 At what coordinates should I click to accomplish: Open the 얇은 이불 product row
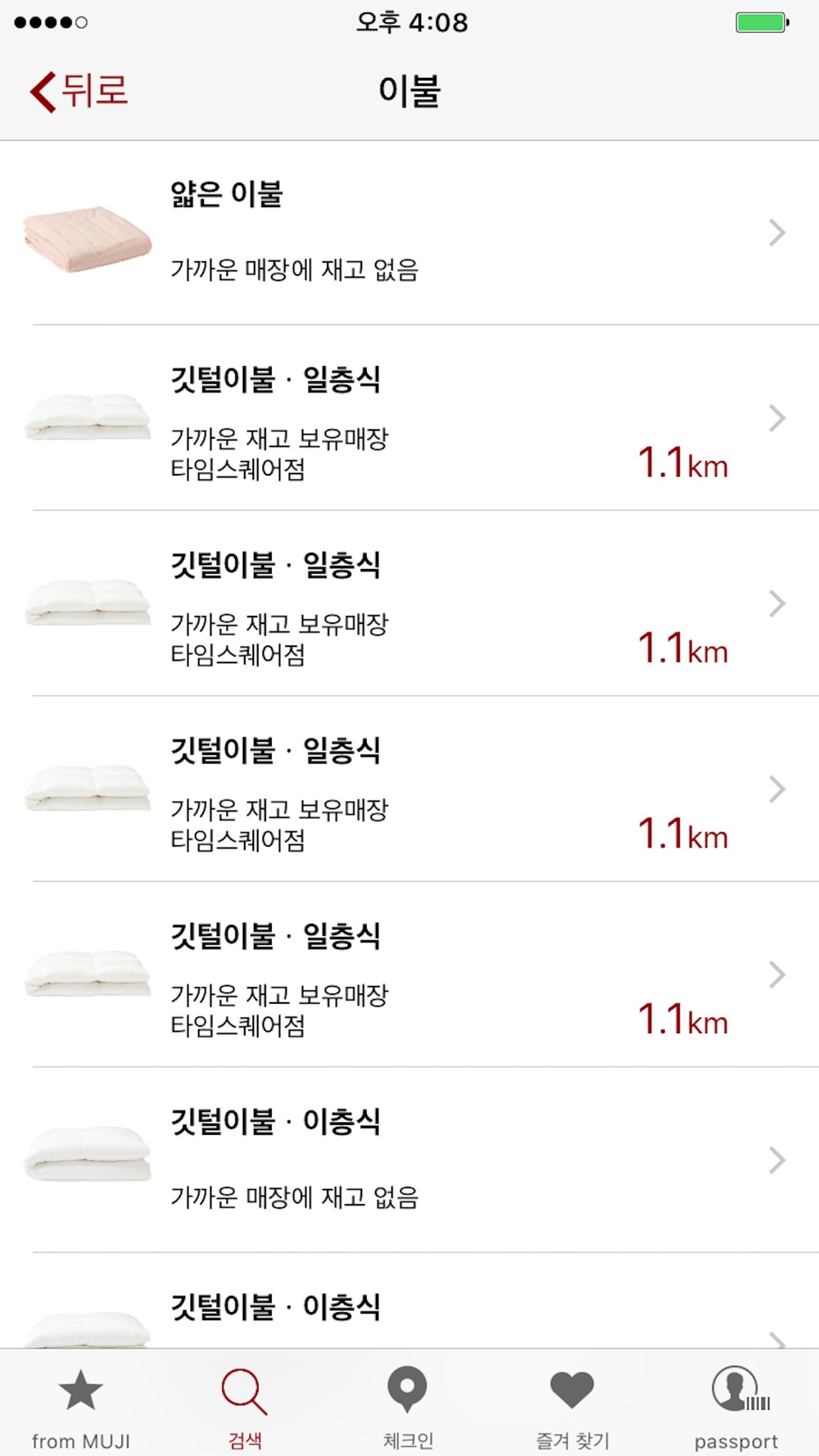pyautogui.click(x=409, y=233)
